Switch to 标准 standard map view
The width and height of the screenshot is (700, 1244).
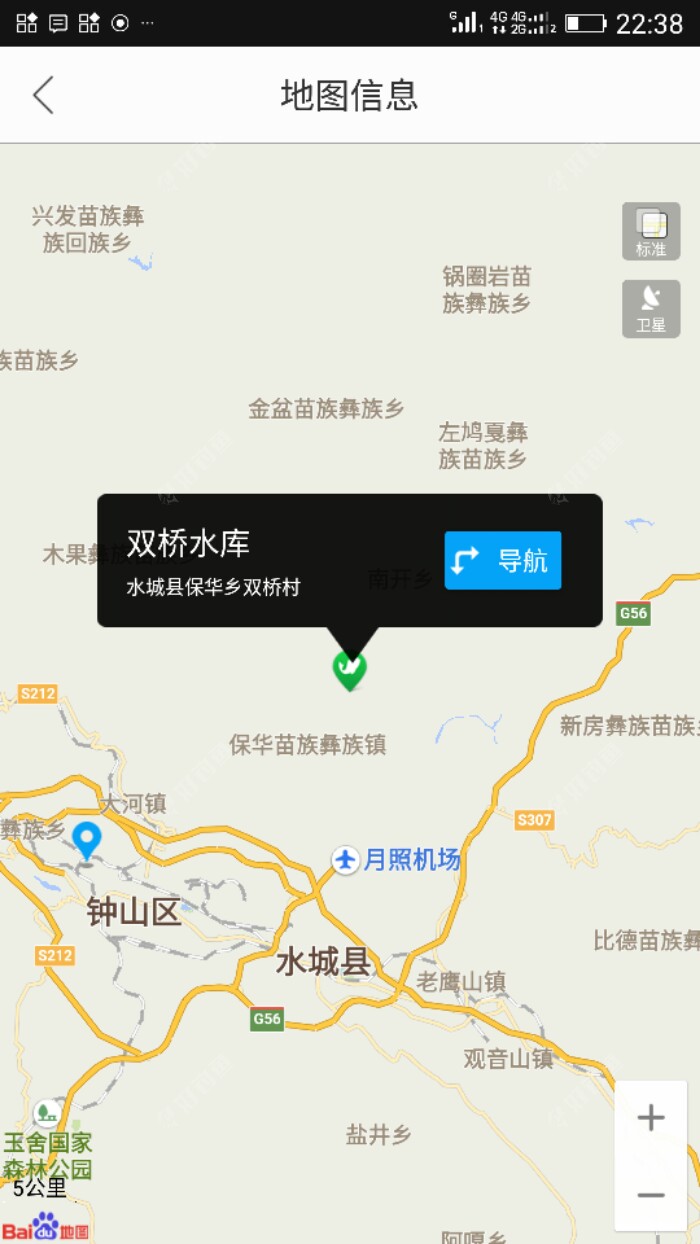pyautogui.click(x=651, y=232)
